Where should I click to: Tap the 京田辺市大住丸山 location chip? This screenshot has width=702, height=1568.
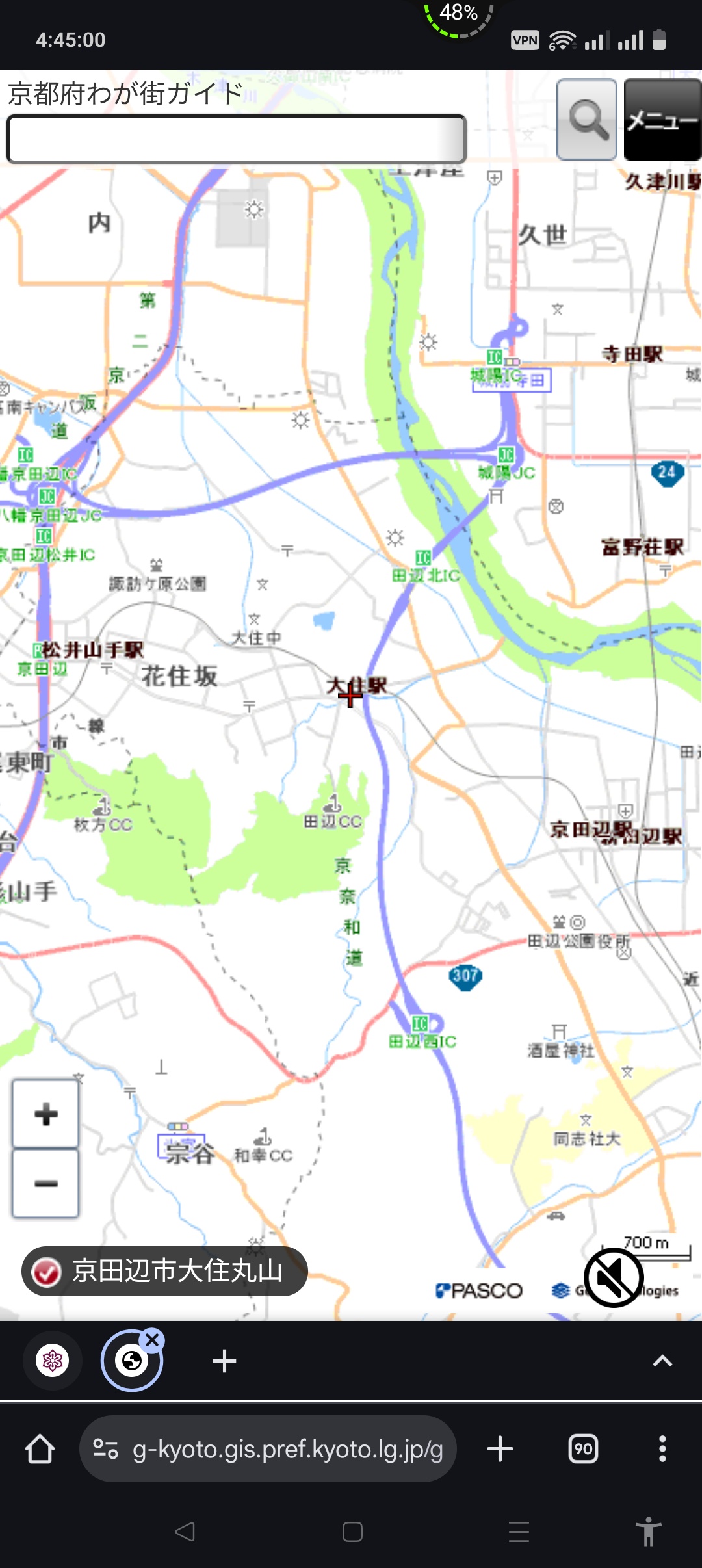164,1271
